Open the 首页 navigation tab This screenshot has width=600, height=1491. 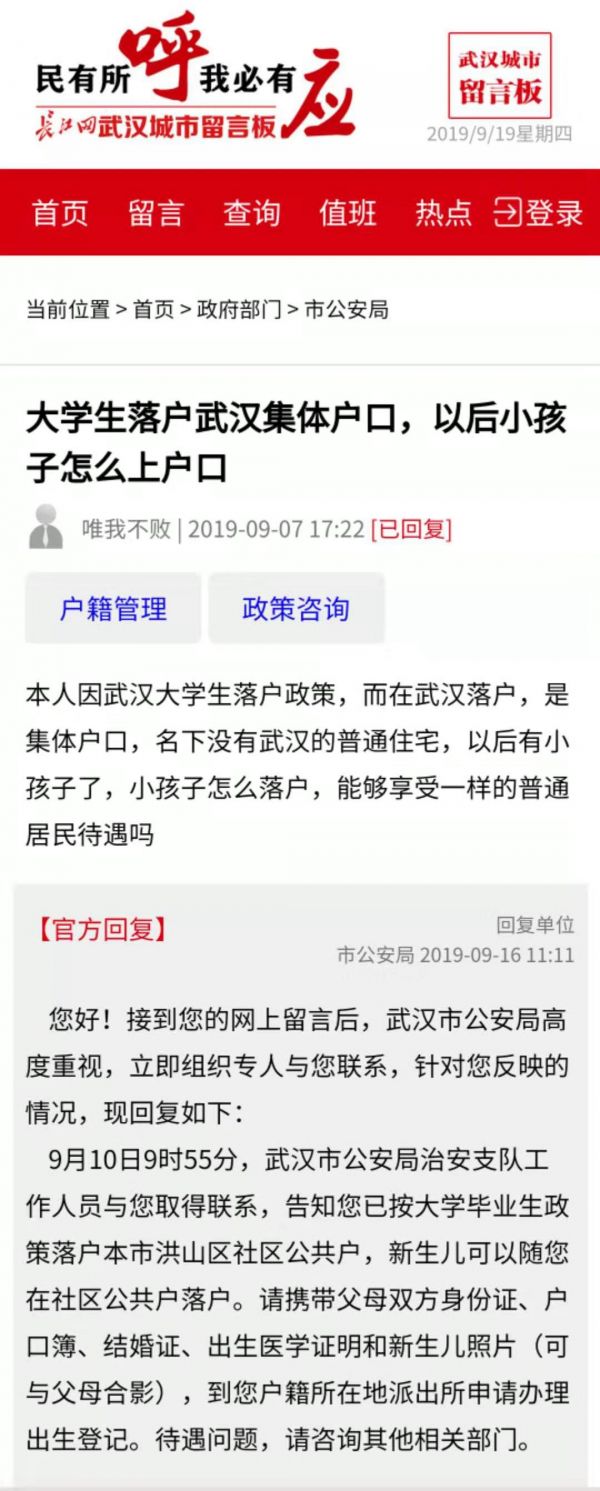pyautogui.click(x=60, y=212)
